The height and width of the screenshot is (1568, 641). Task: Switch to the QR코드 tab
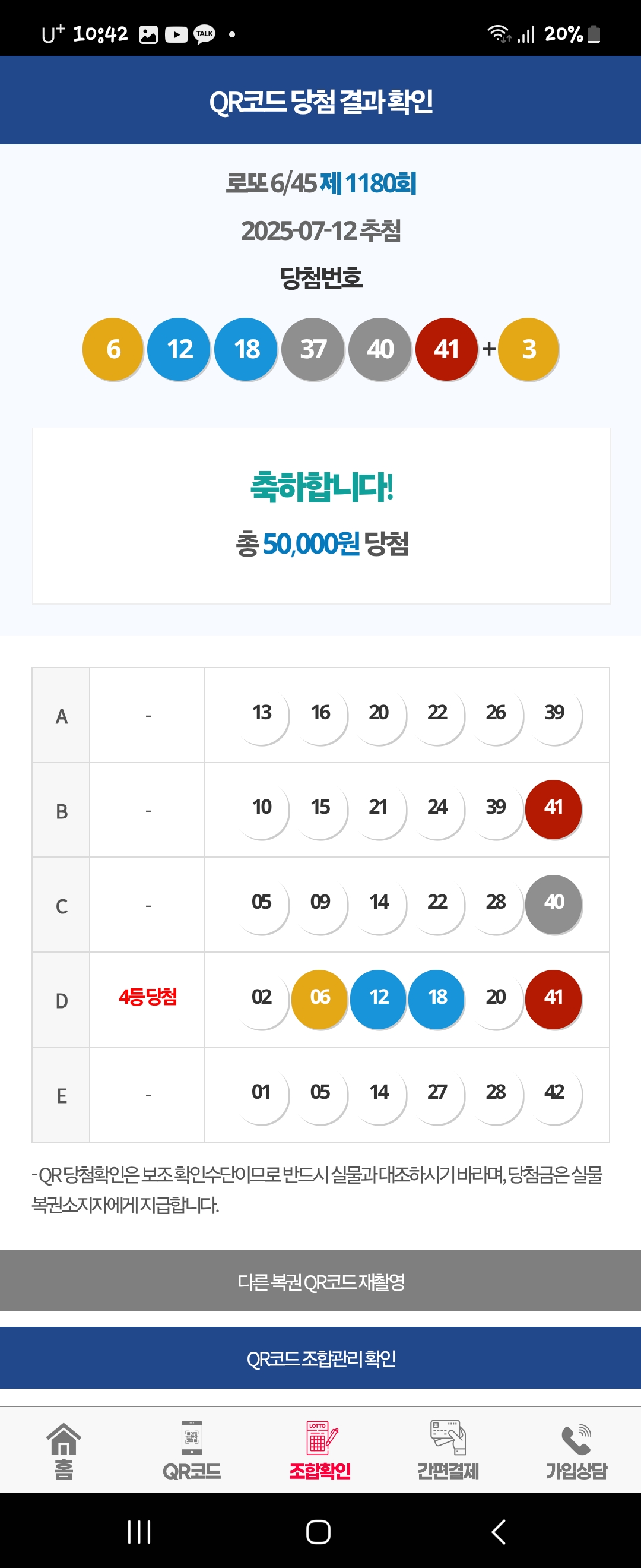(192, 1452)
